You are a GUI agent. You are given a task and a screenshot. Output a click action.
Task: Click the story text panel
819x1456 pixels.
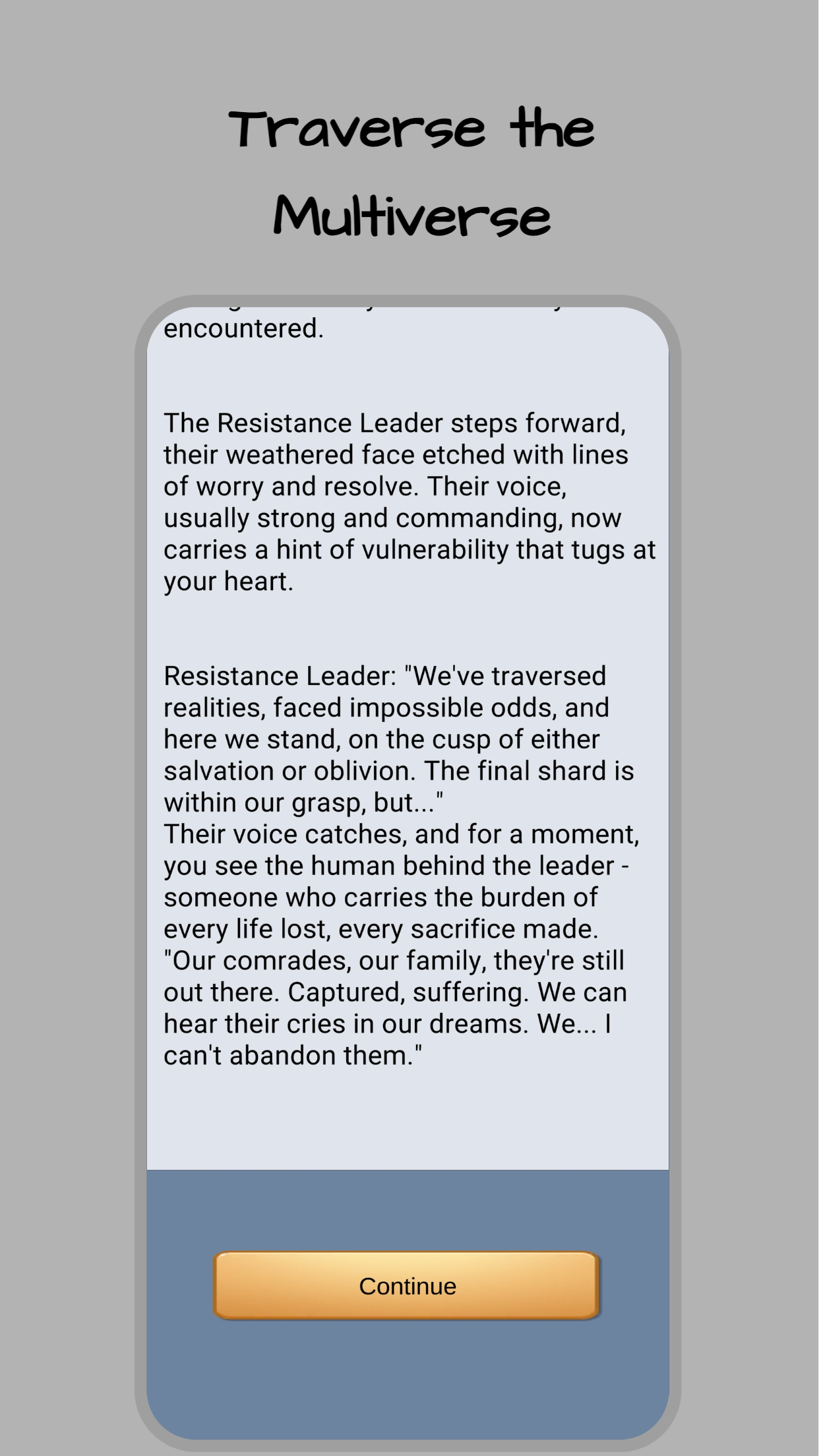(x=409, y=725)
